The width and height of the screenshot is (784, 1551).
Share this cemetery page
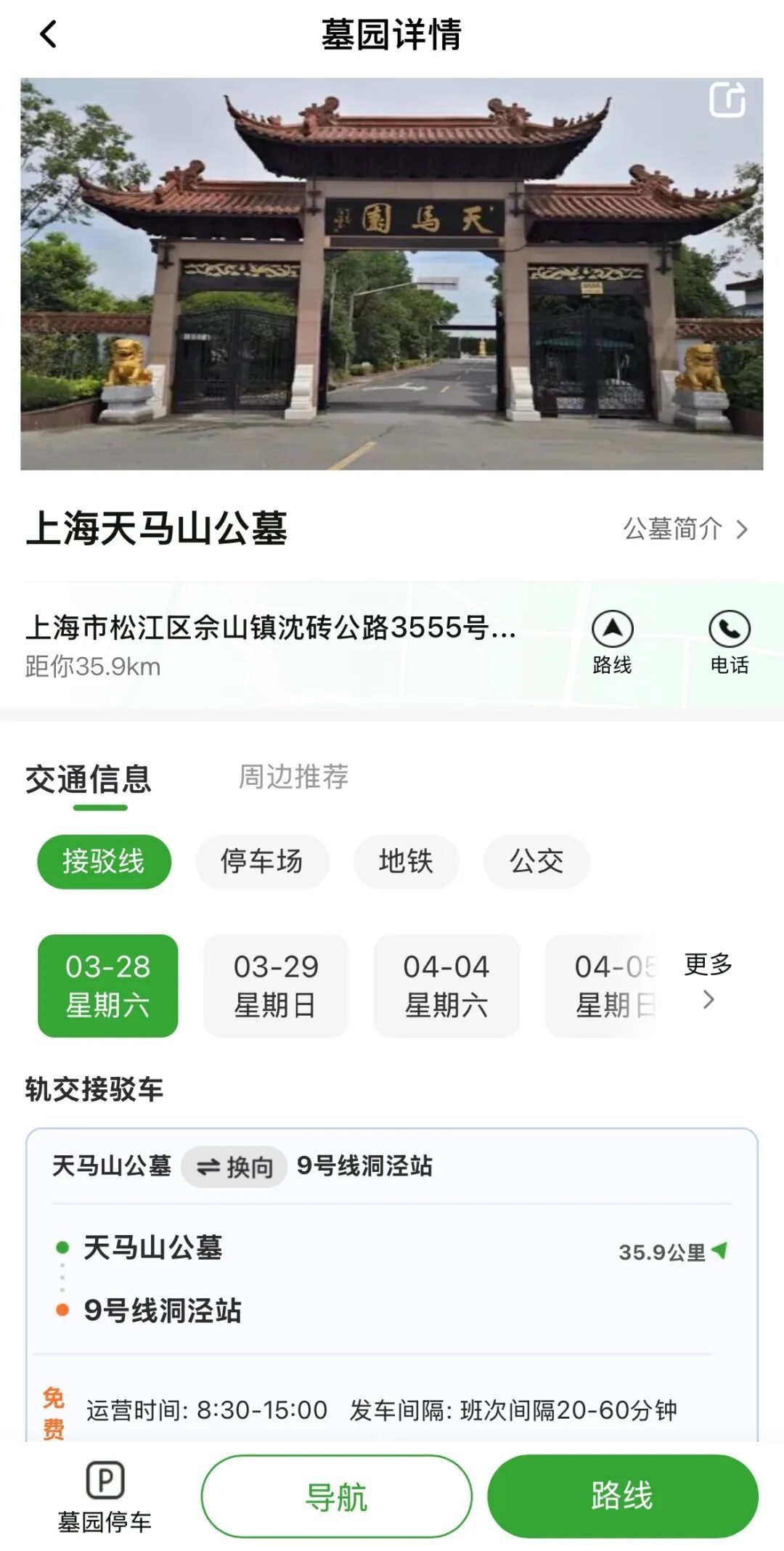(727, 99)
